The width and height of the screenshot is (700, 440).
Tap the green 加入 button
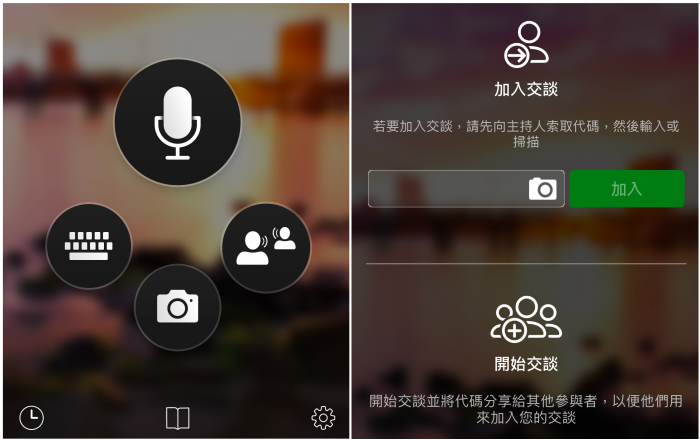click(x=627, y=189)
